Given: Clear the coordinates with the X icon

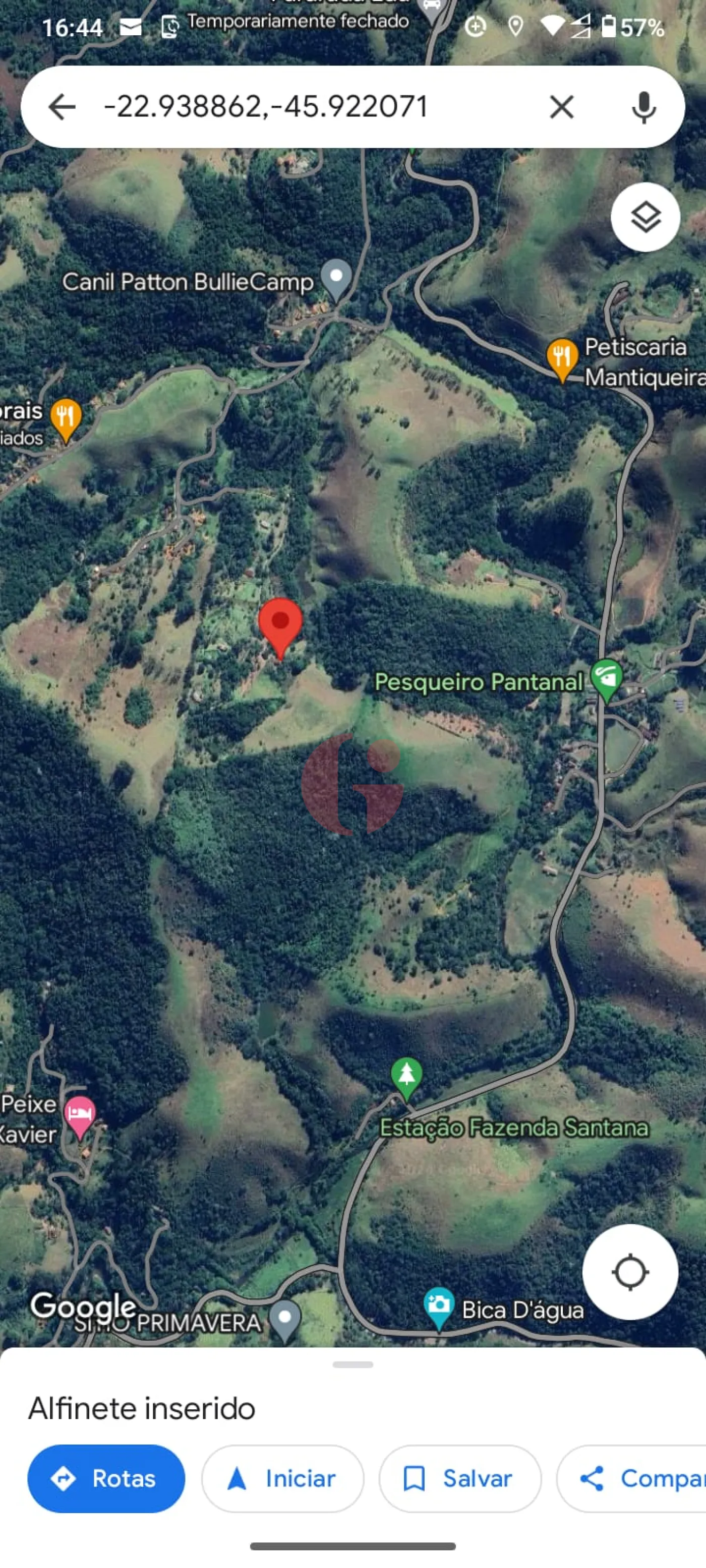Looking at the screenshot, I should tap(561, 107).
